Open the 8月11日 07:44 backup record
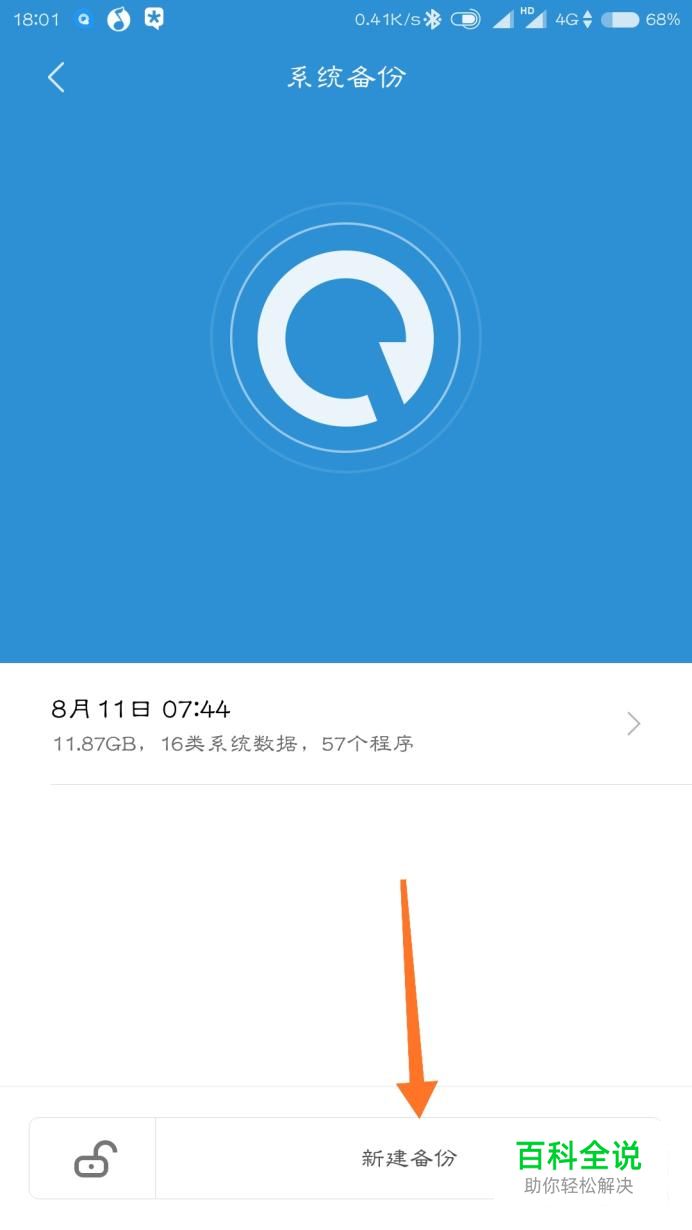 pos(346,724)
